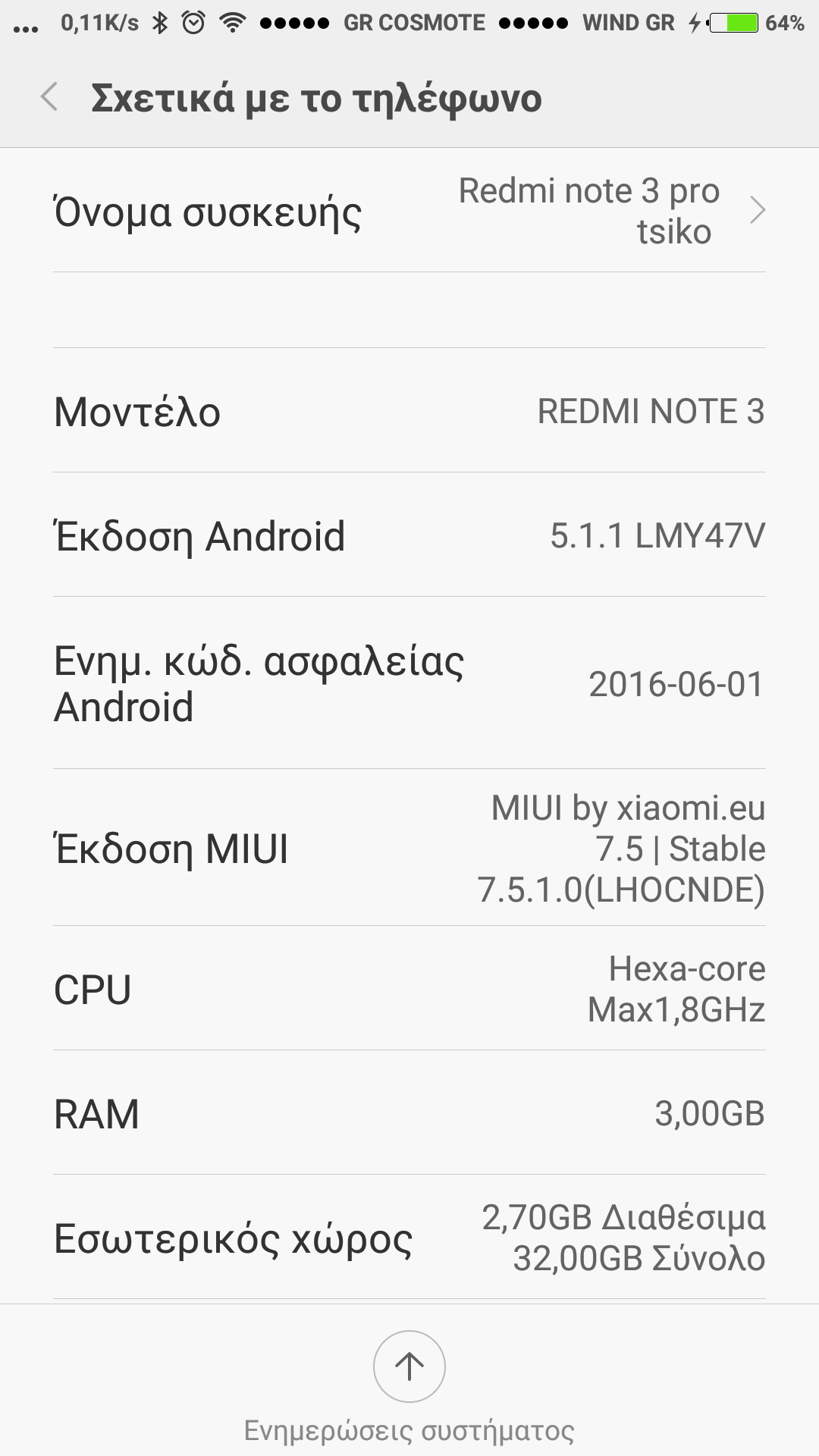Tap the CPU row
Viewport: 819px width, 1456px height.
pyautogui.click(x=409, y=989)
